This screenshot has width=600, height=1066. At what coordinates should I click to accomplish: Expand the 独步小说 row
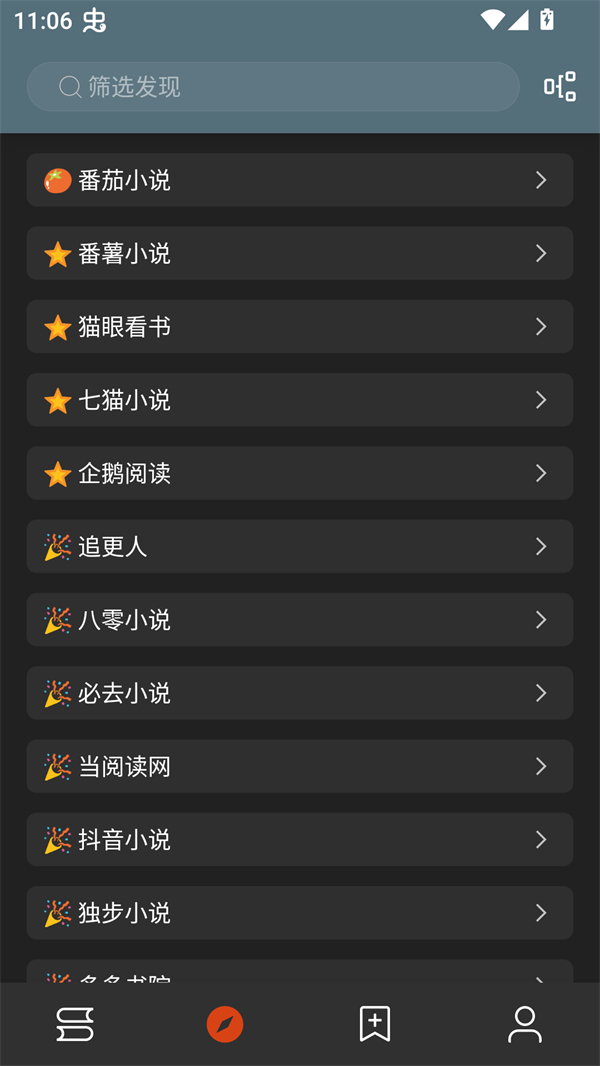point(299,913)
